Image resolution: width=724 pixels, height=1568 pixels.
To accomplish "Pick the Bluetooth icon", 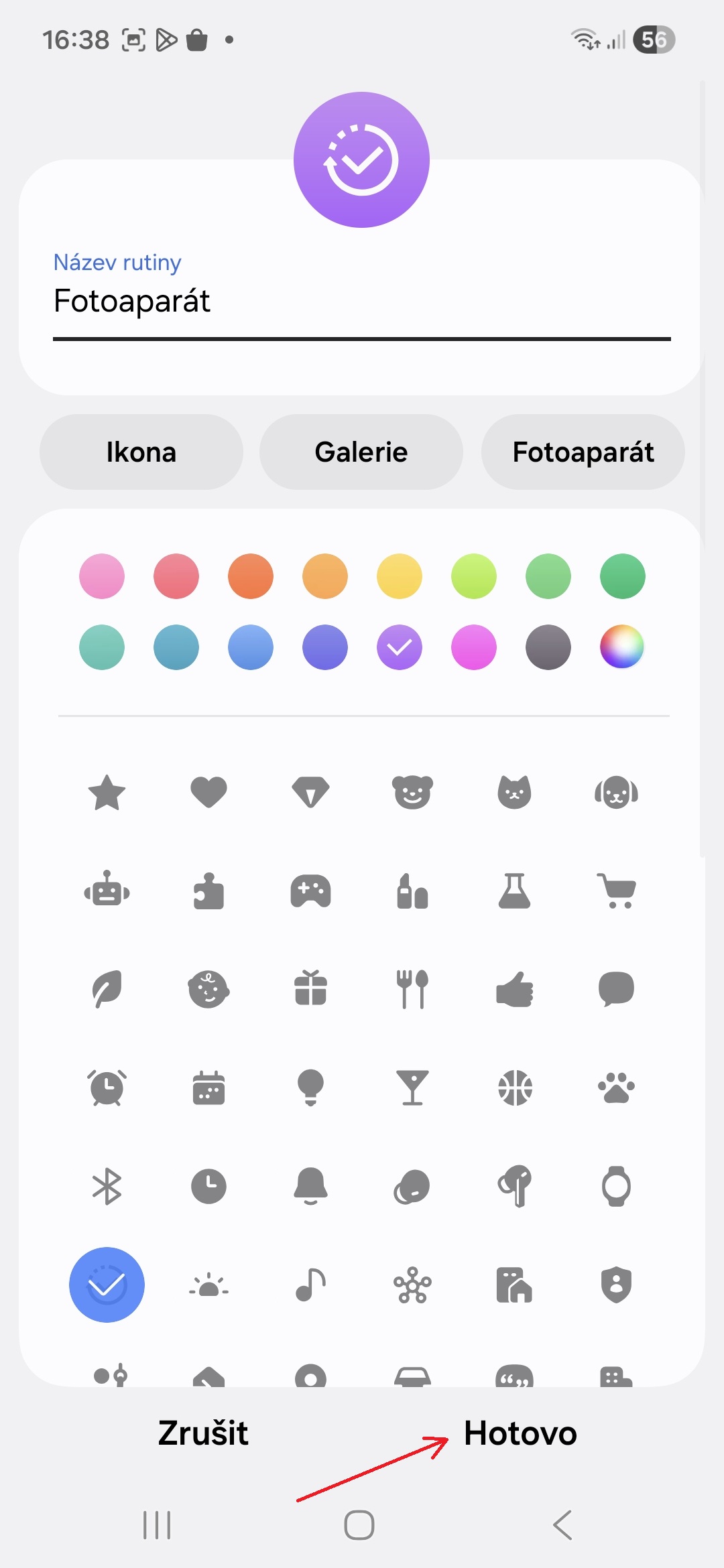I will tap(107, 1186).
